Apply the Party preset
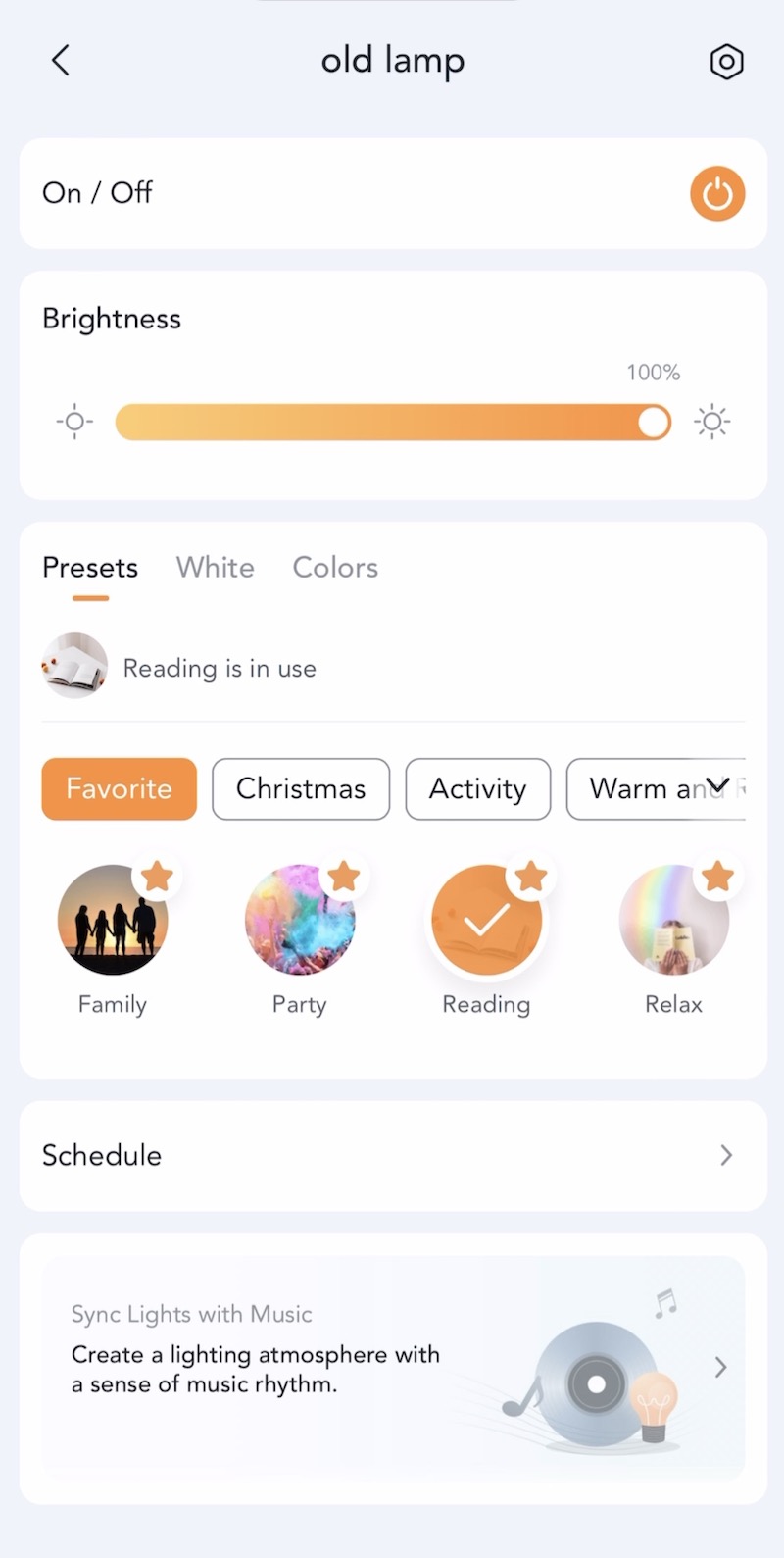 click(299, 922)
